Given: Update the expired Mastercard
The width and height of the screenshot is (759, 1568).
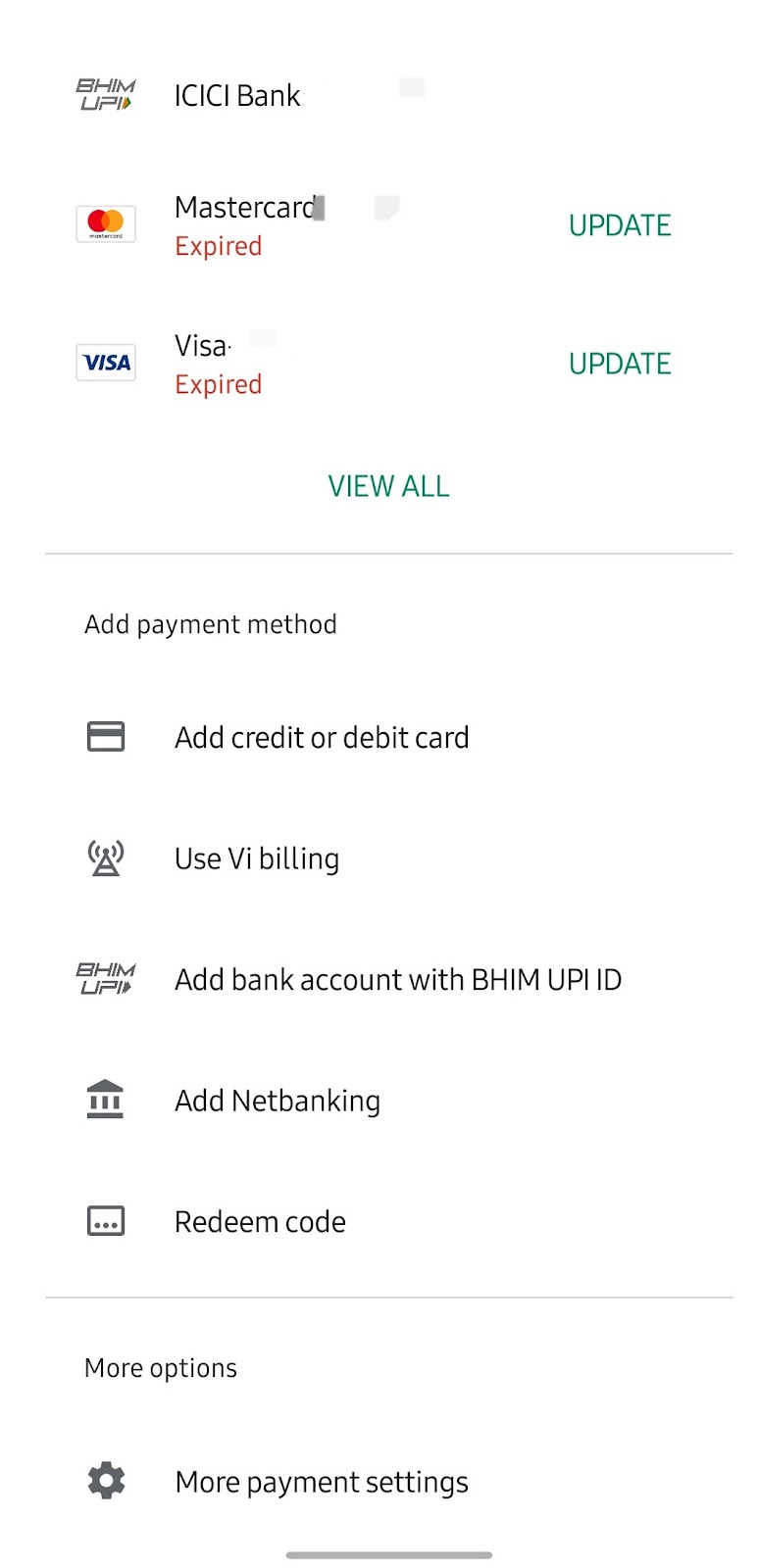Looking at the screenshot, I should (x=619, y=225).
